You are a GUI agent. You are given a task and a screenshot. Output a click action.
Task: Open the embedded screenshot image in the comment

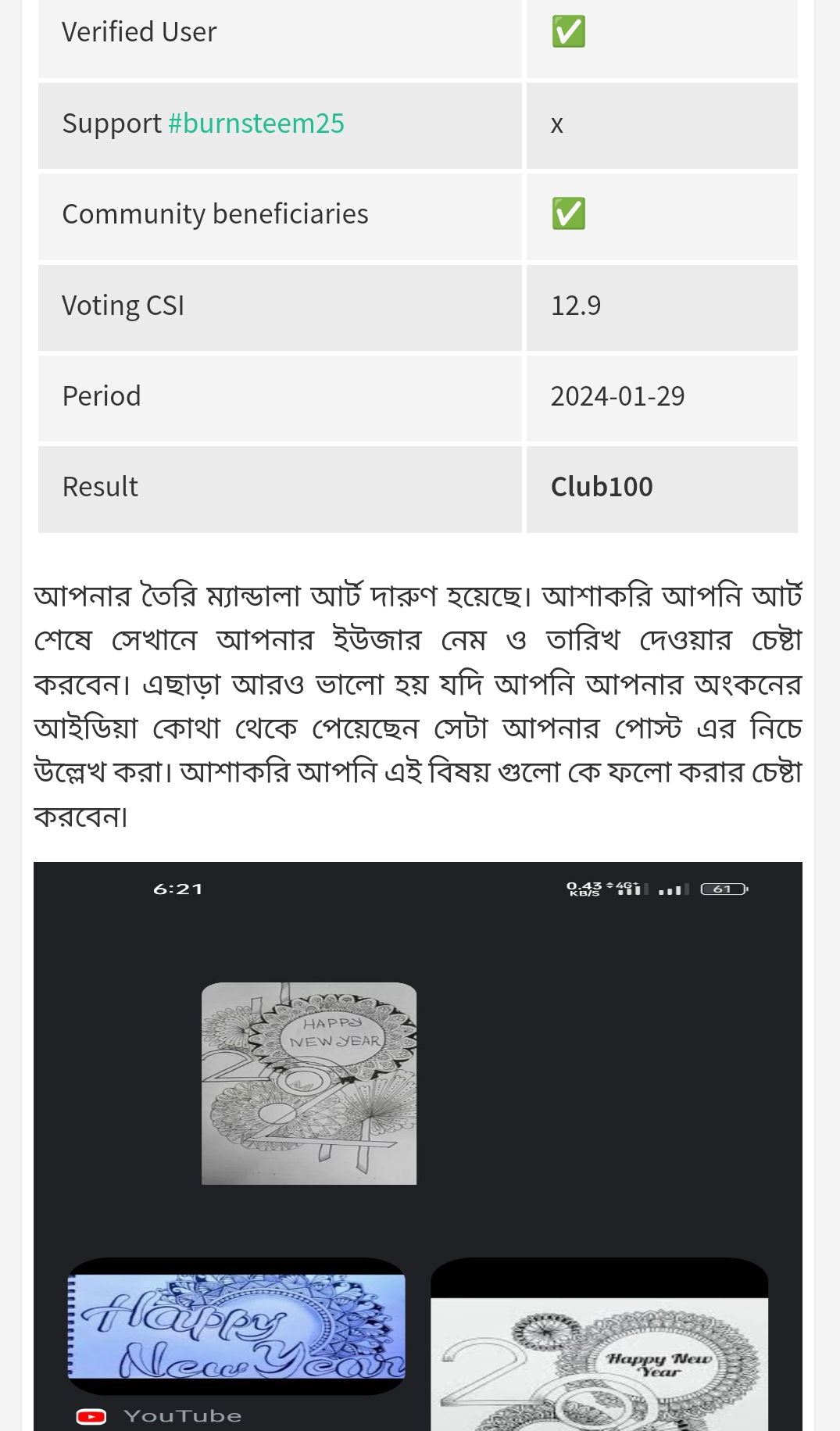point(418,1147)
